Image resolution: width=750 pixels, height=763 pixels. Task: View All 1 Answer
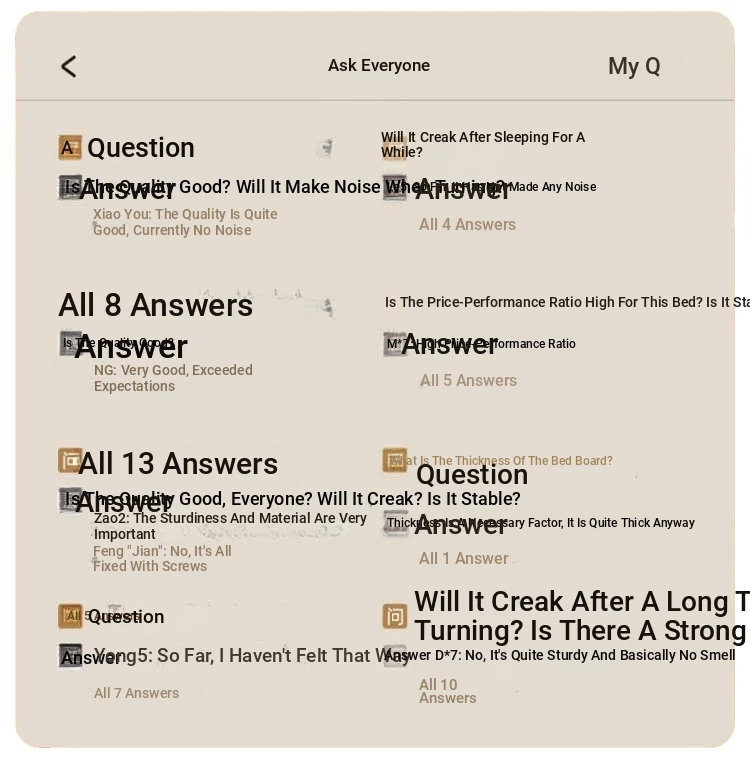[x=463, y=559]
